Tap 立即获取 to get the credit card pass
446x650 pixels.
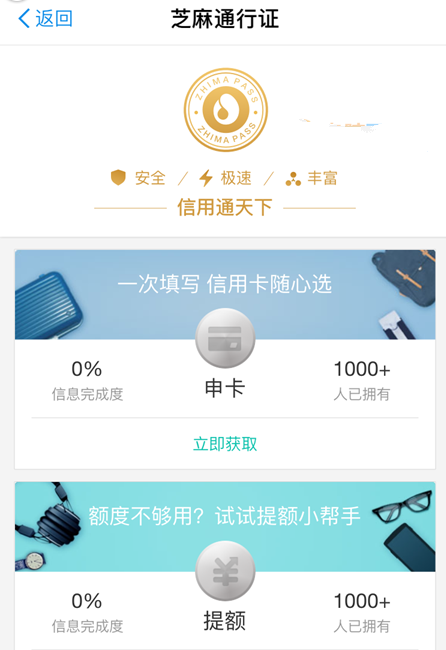click(x=225, y=444)
